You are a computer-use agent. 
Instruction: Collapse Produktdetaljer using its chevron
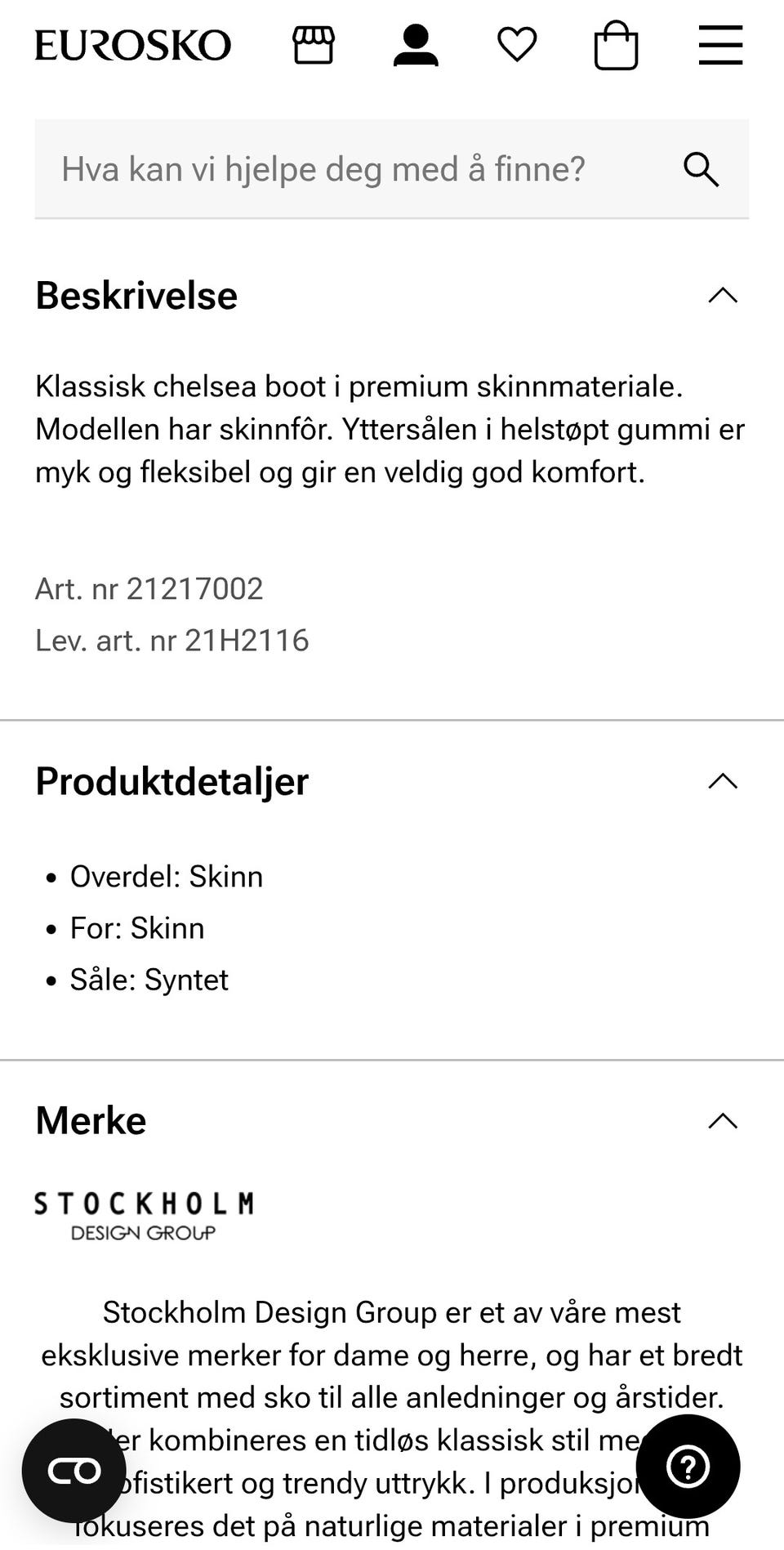point(722,781)
